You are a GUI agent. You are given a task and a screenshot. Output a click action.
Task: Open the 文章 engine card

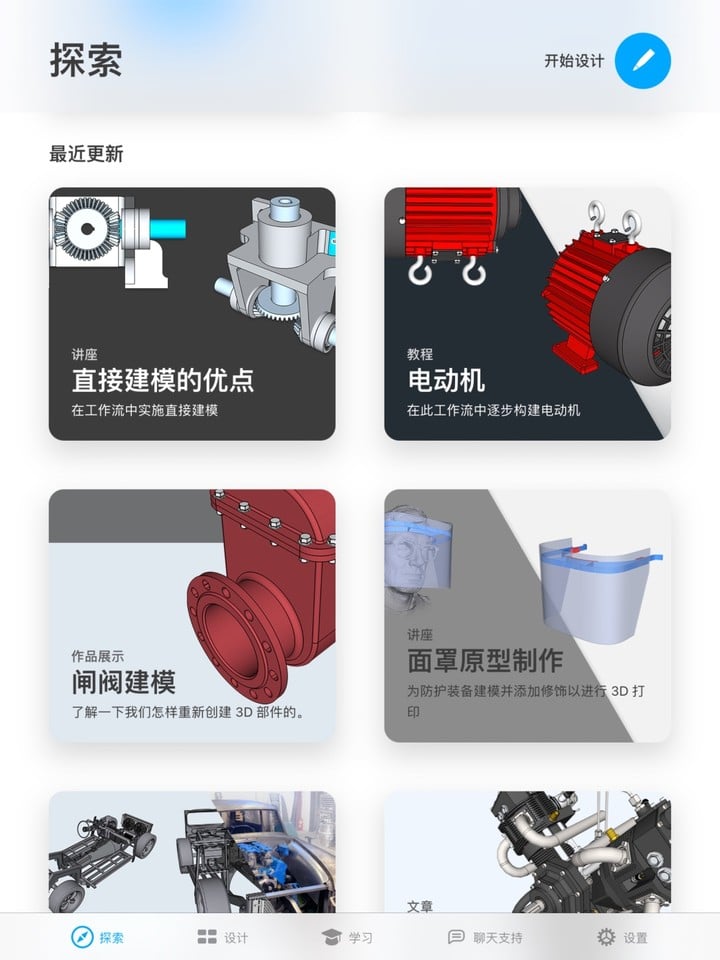tap(527, 850)
